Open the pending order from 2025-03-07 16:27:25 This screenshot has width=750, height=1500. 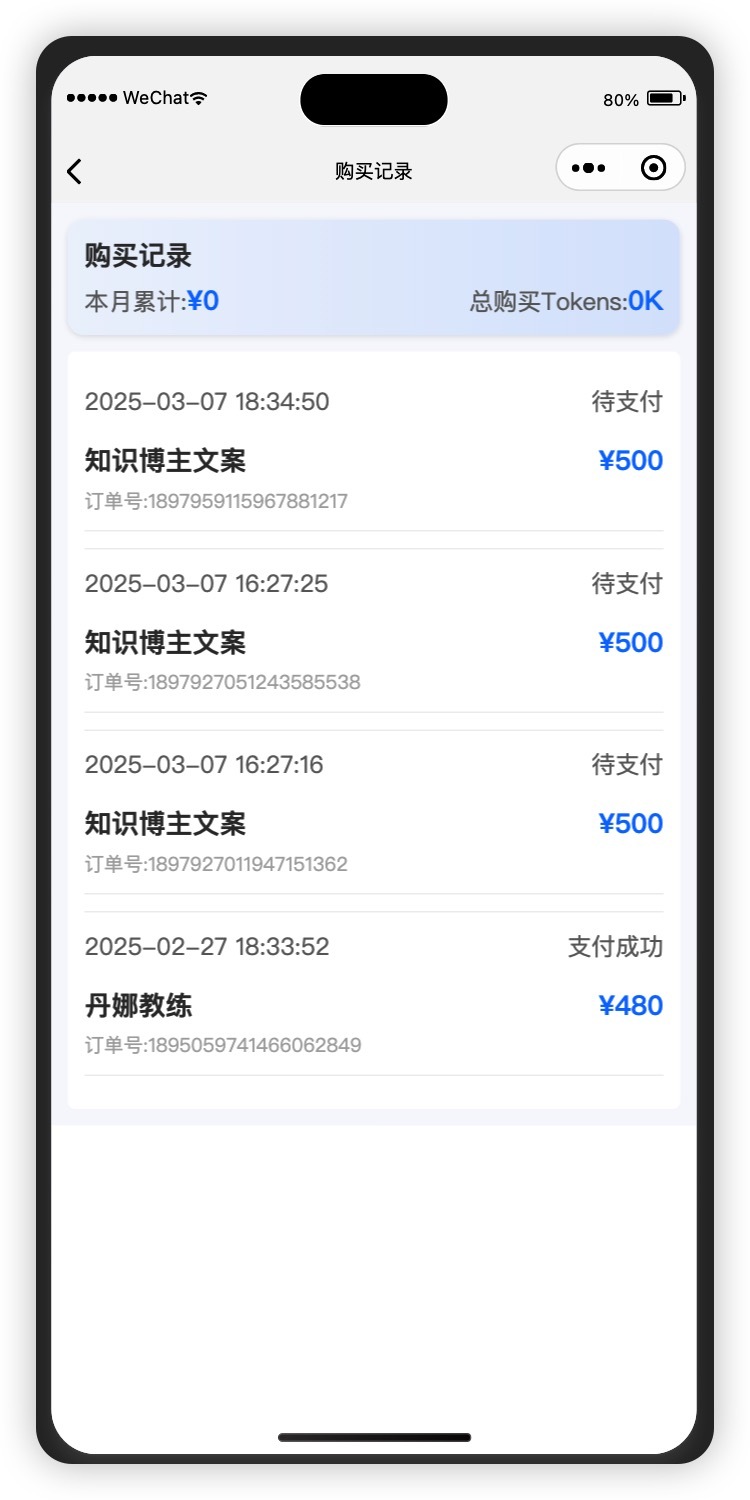(374, 631)
